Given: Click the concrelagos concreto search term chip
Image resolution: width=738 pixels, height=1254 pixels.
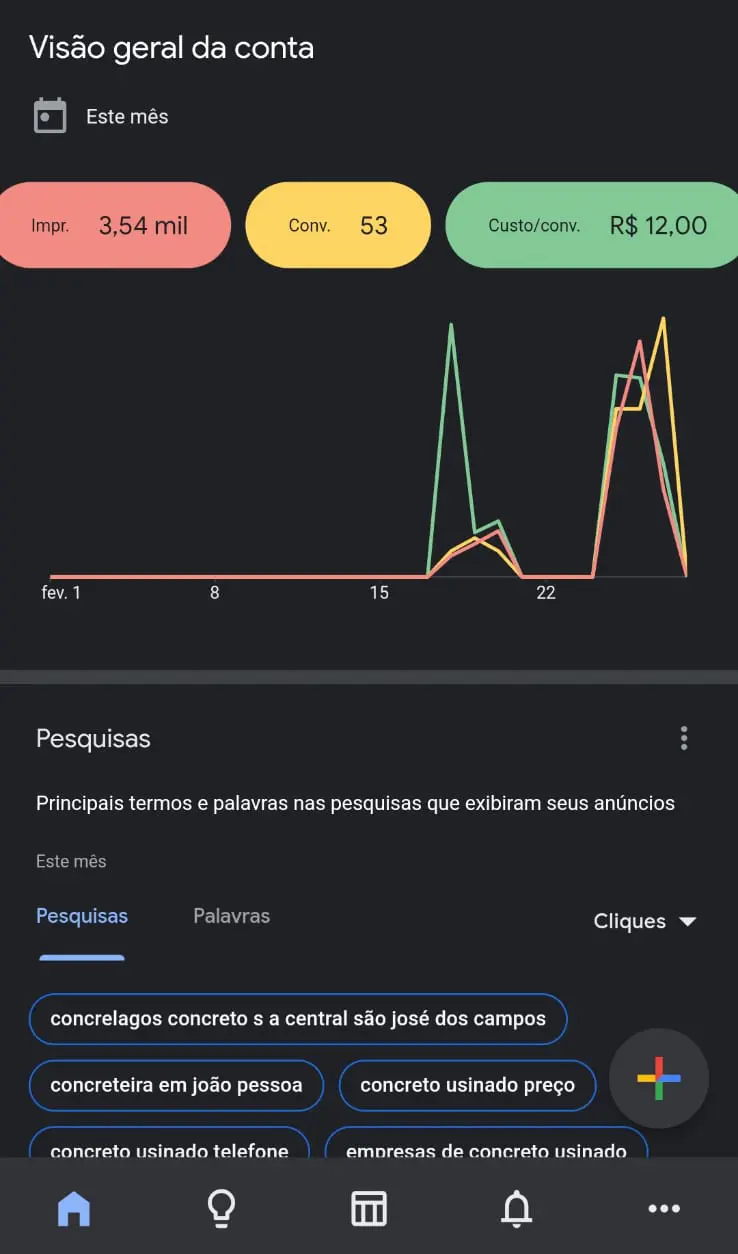Looking at the screenshot, I should pos(299,1018).
